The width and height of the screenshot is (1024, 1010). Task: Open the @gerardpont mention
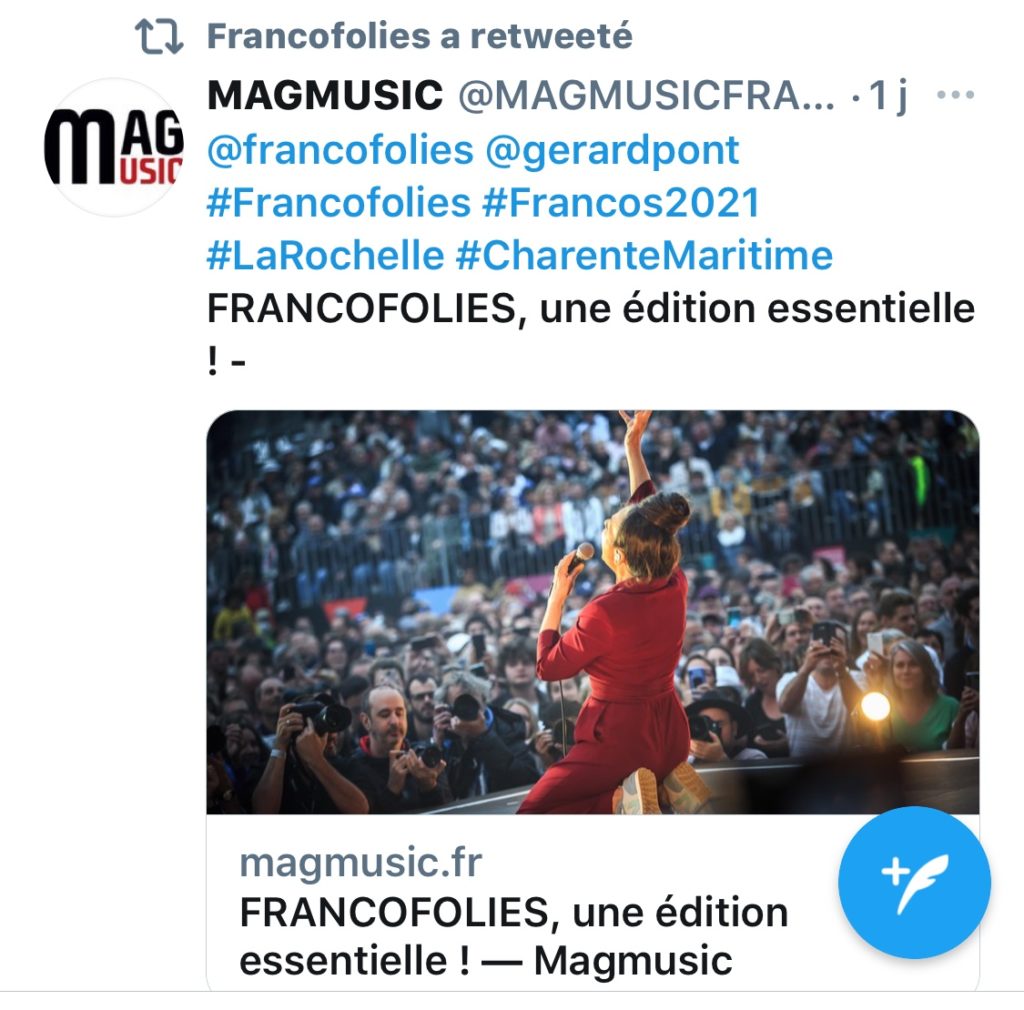pyautogui.click(x=612, y=150)
